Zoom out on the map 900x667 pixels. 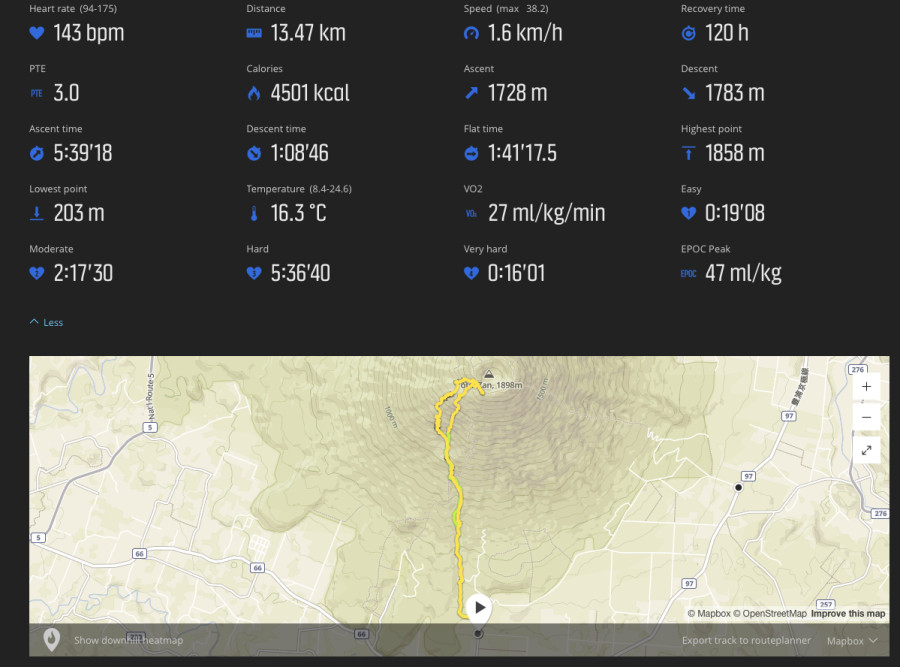click(866, 417)
